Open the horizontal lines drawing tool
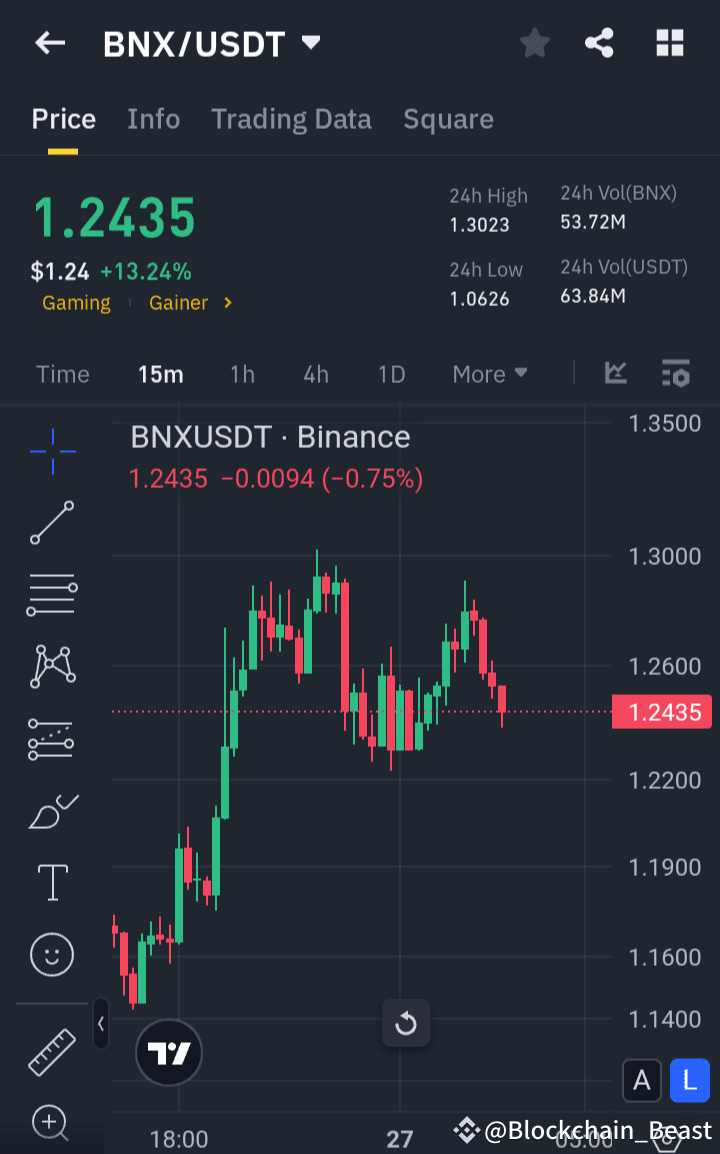The height and width of the screenshot is (1154, 720). pos(51,594)
